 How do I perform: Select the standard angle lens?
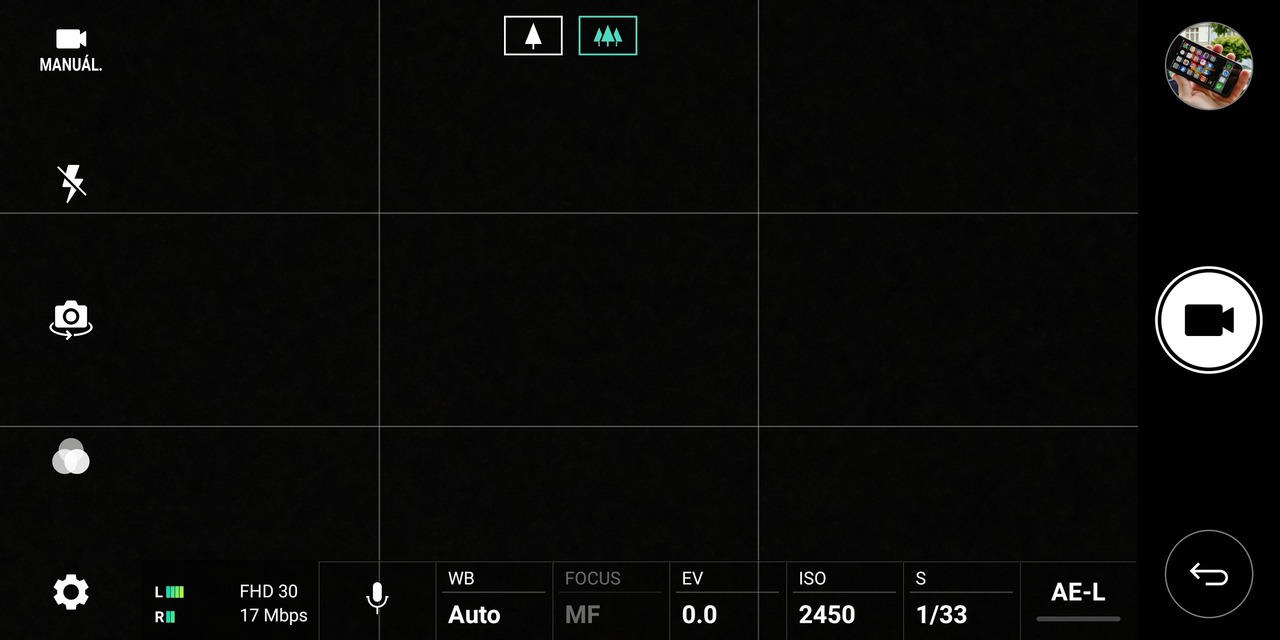tap(533, 36)
